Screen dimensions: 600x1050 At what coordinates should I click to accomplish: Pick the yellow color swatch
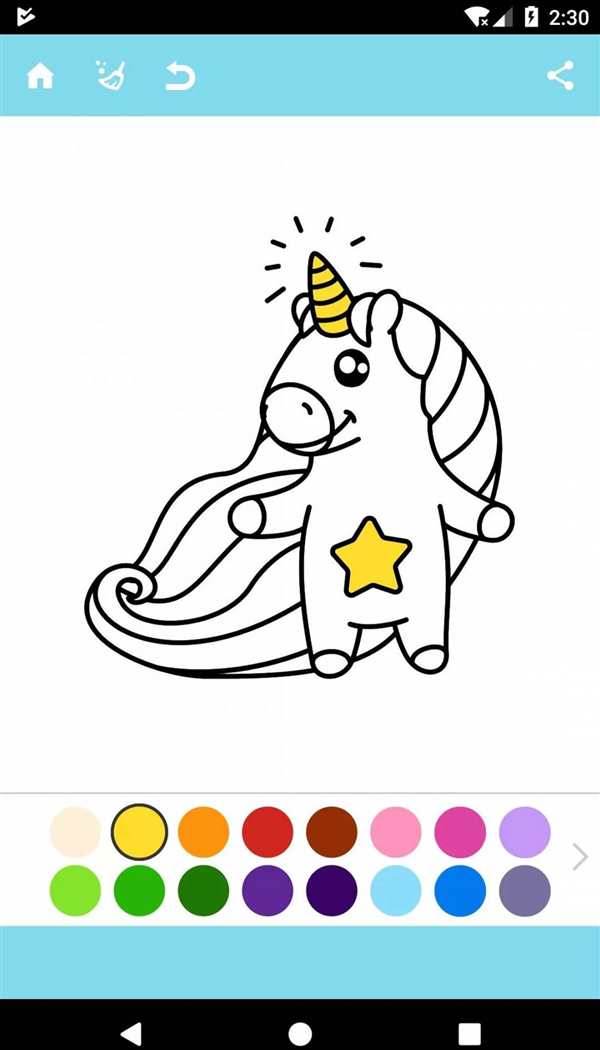coord(139,832)
